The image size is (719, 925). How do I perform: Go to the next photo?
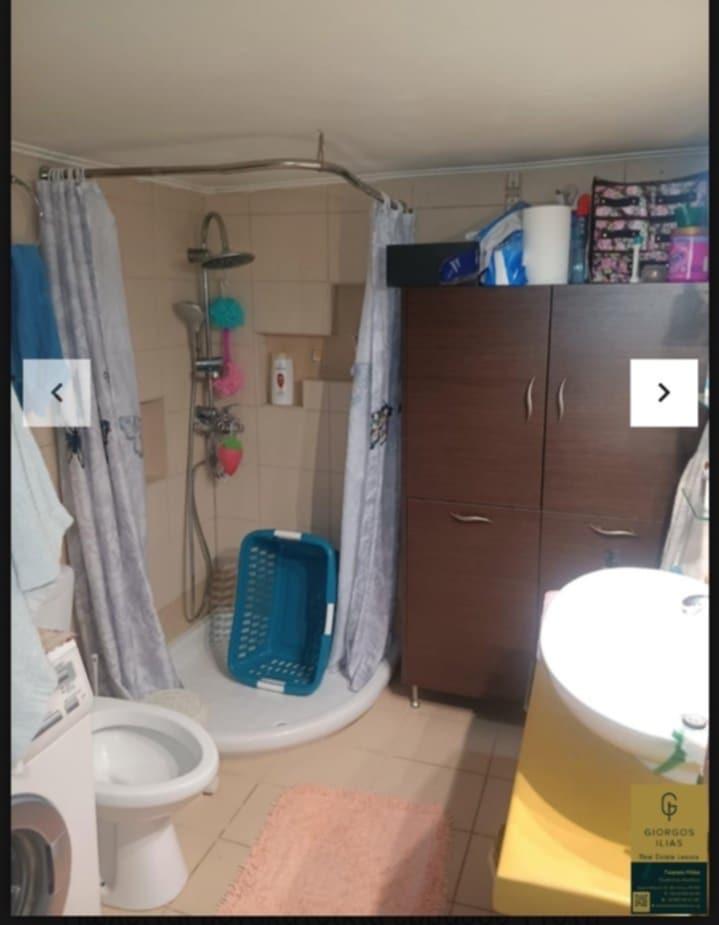(663, 393)
